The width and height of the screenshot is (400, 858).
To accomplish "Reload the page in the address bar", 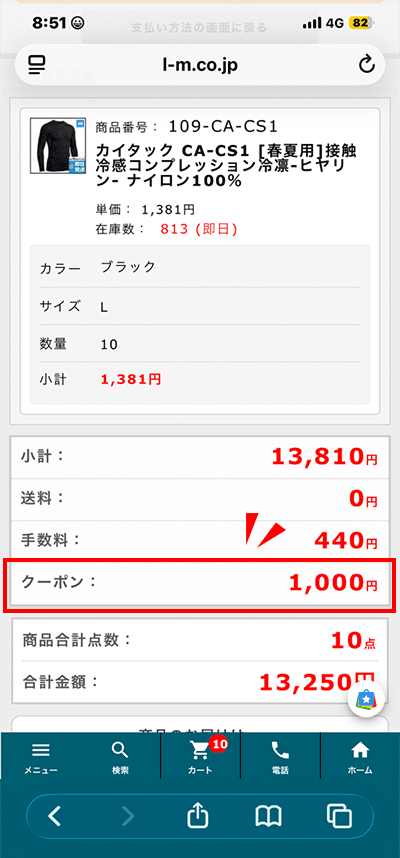I will [x=367, y=65].
